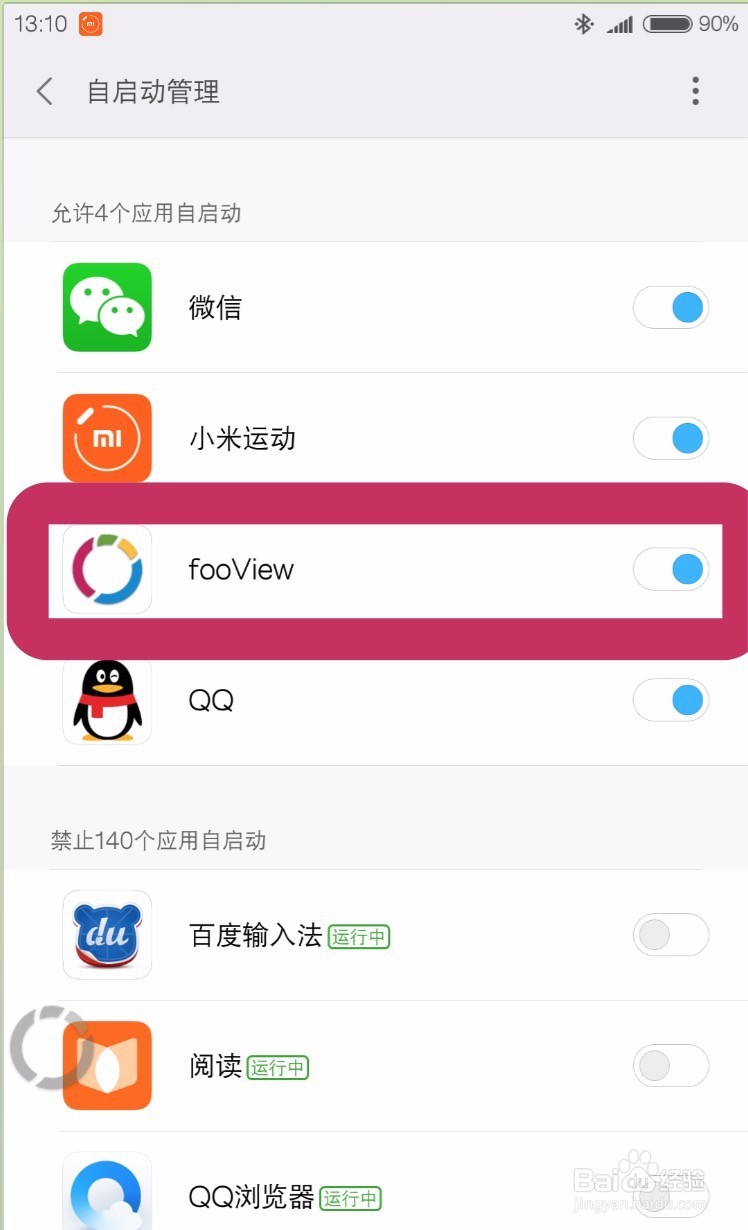Screen dimensions: 748x1230
Task: Click the 运行中 badge next to QQ浏览器
Action: point(351,1198)
